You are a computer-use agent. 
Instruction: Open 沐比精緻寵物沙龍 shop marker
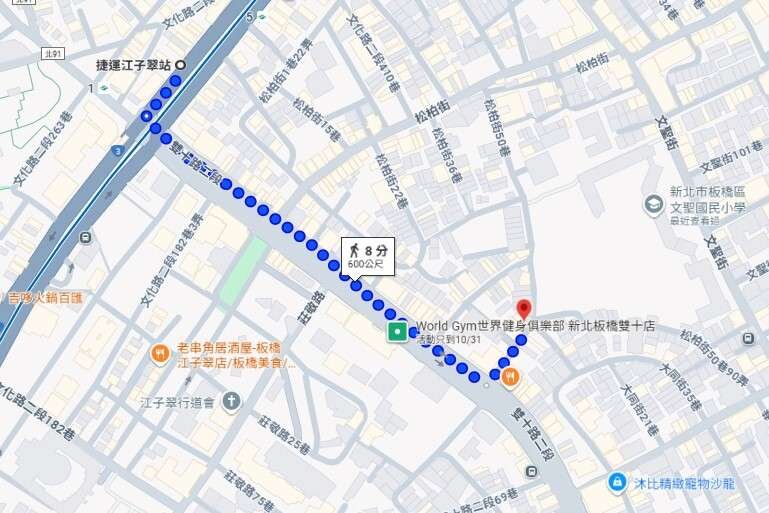point(618,483)
